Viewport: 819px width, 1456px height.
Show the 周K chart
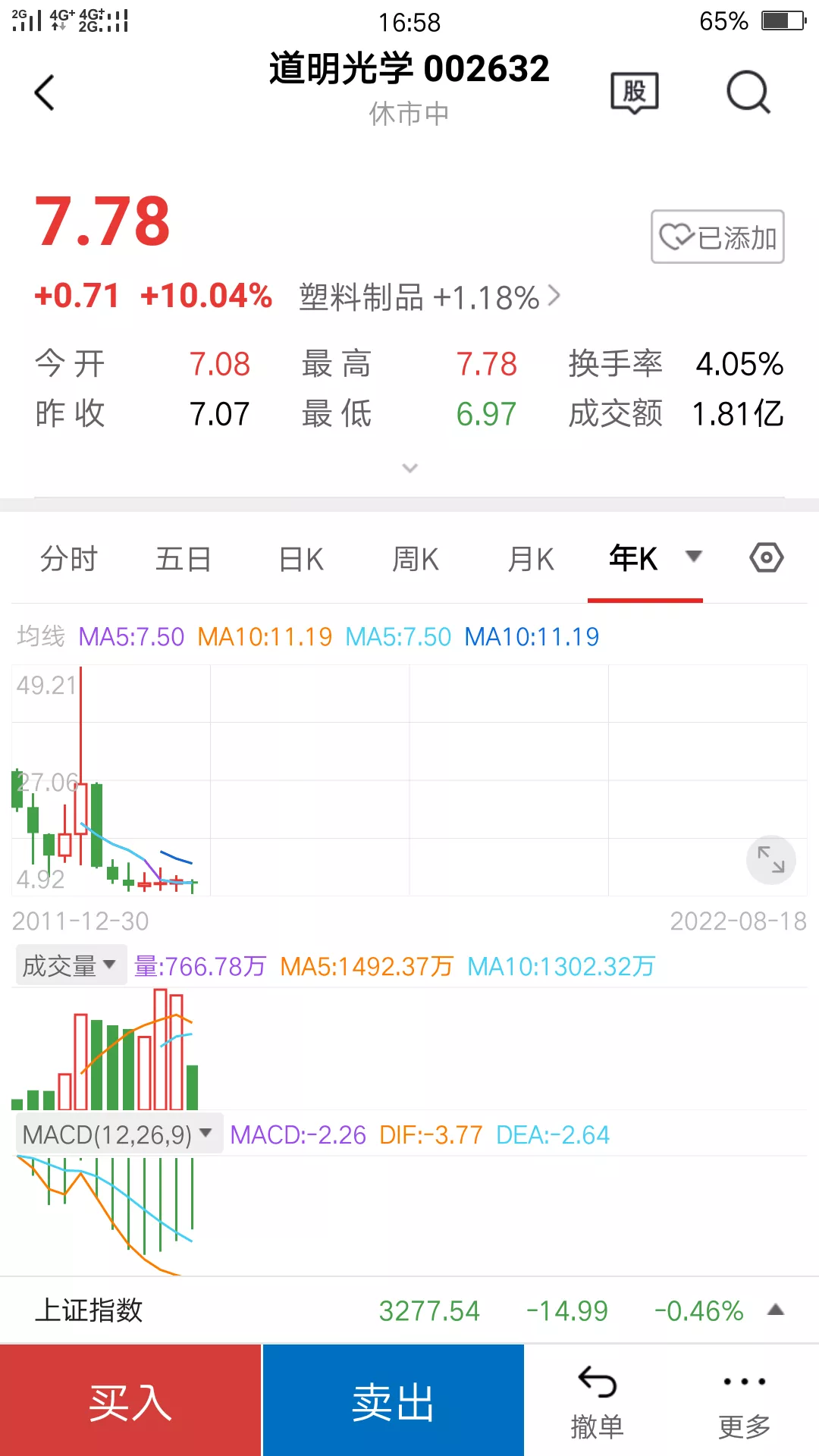pos(416,560)
